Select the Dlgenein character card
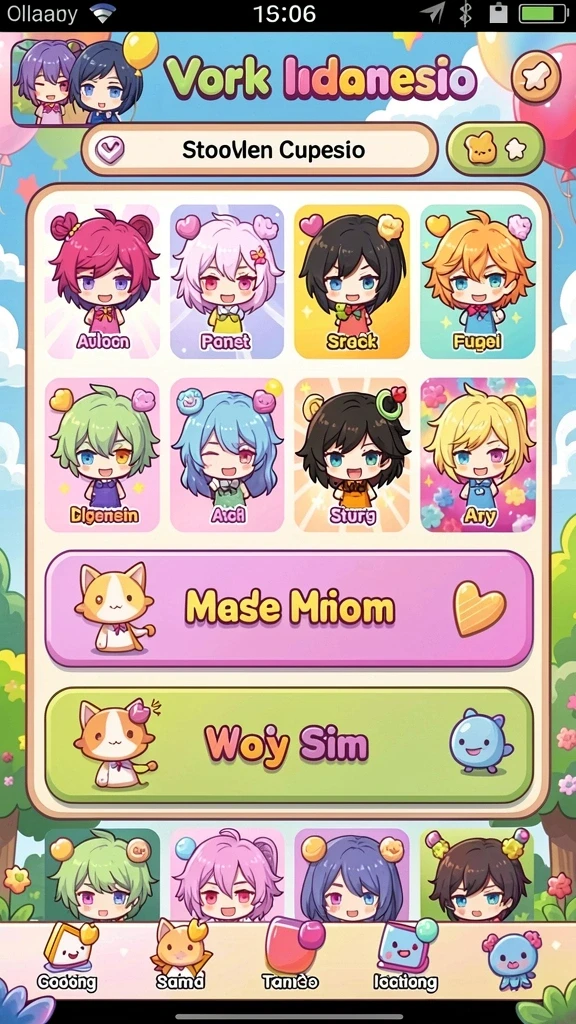 [x=102, y=455]
